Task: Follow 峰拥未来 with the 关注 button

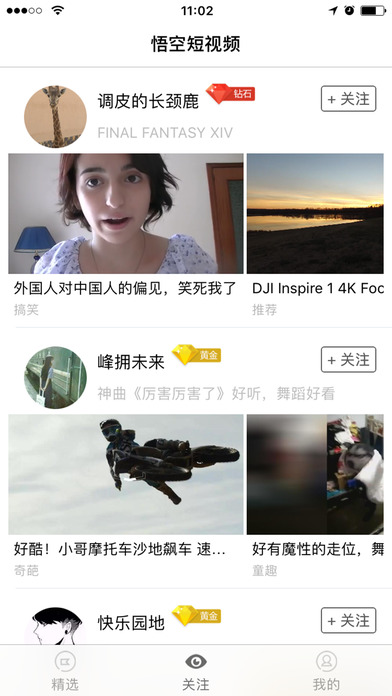Action: [348, 360]
